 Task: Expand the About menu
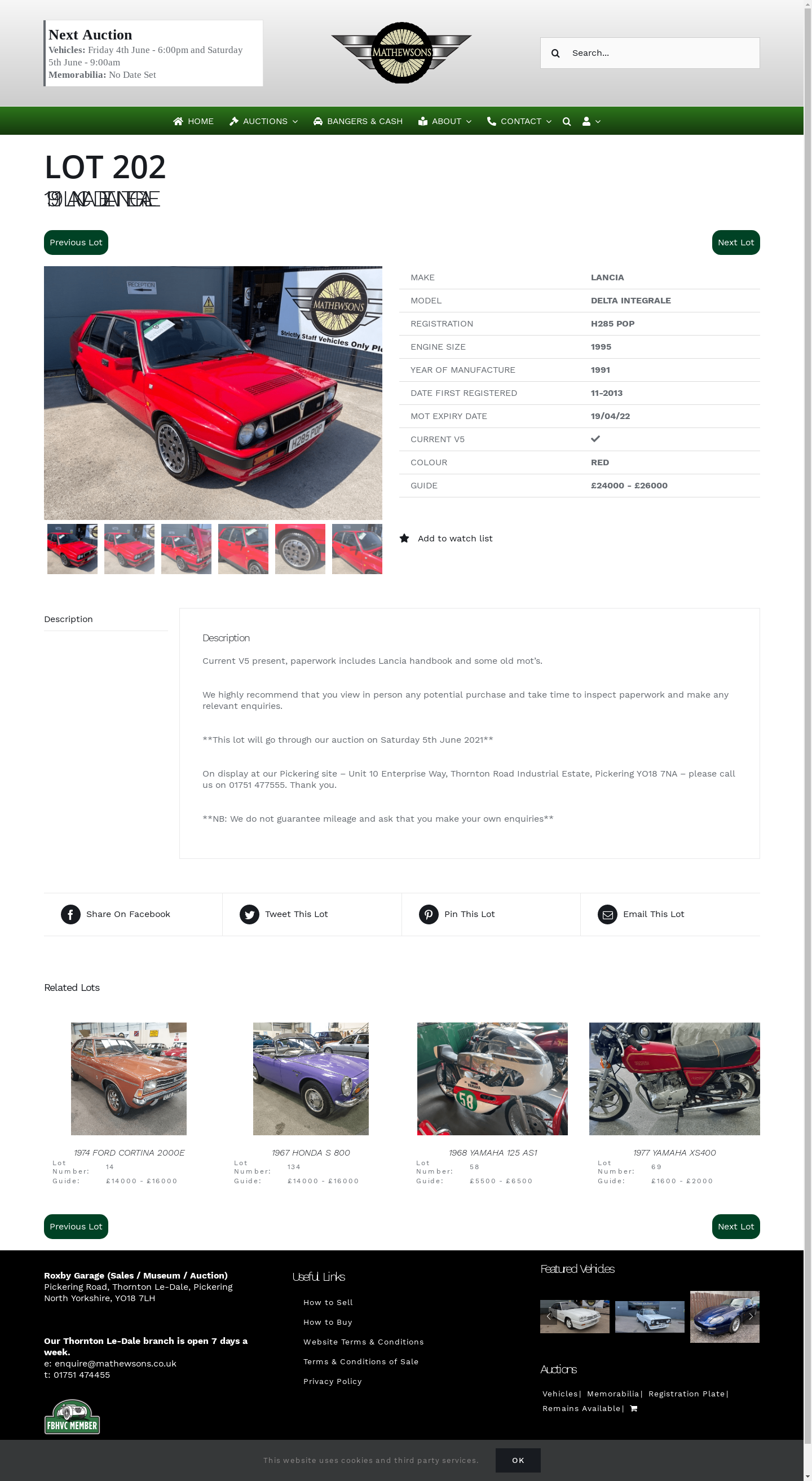pyautogui.click(x=445, y=121)
